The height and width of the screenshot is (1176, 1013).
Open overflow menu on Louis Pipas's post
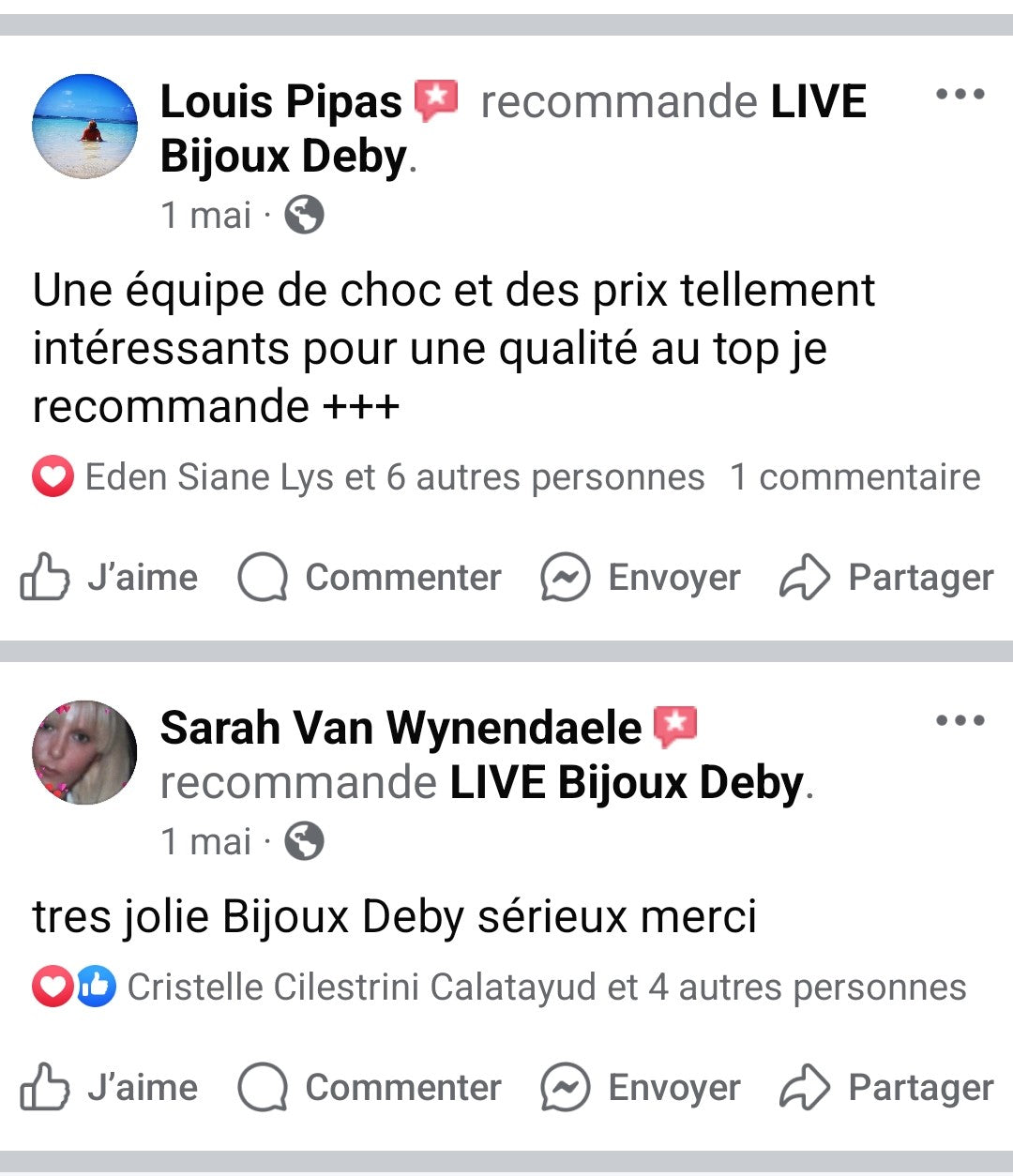pyautogui.click(x=960, y=95)
